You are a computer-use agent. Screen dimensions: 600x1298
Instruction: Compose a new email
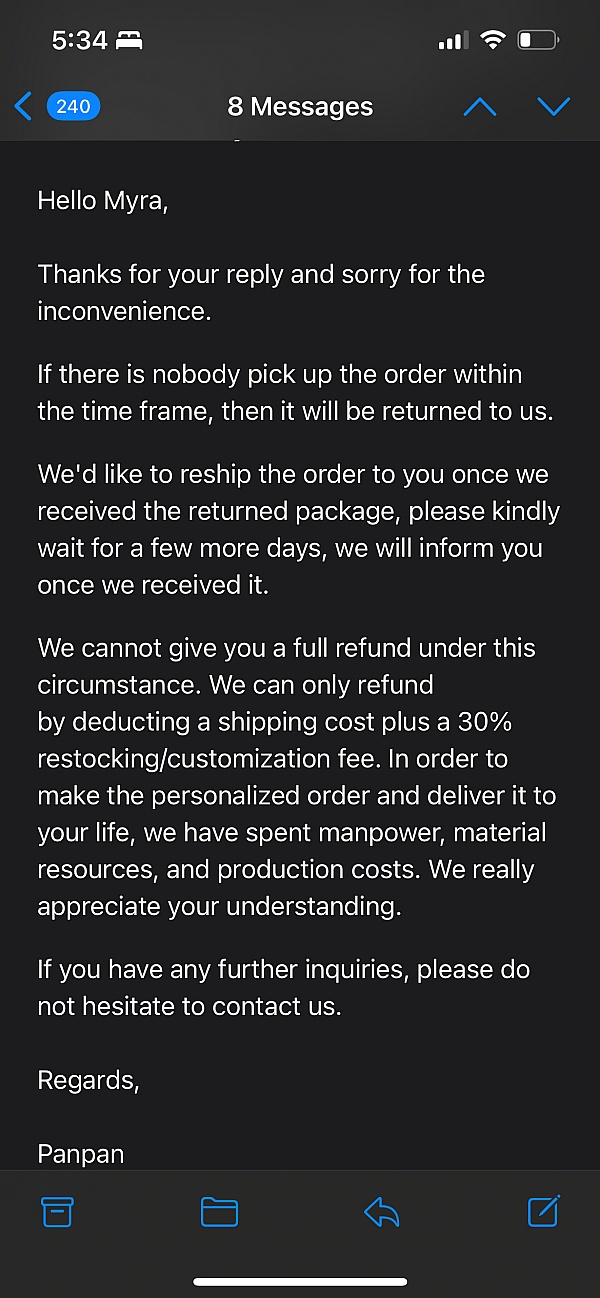tap(543, 1211)
